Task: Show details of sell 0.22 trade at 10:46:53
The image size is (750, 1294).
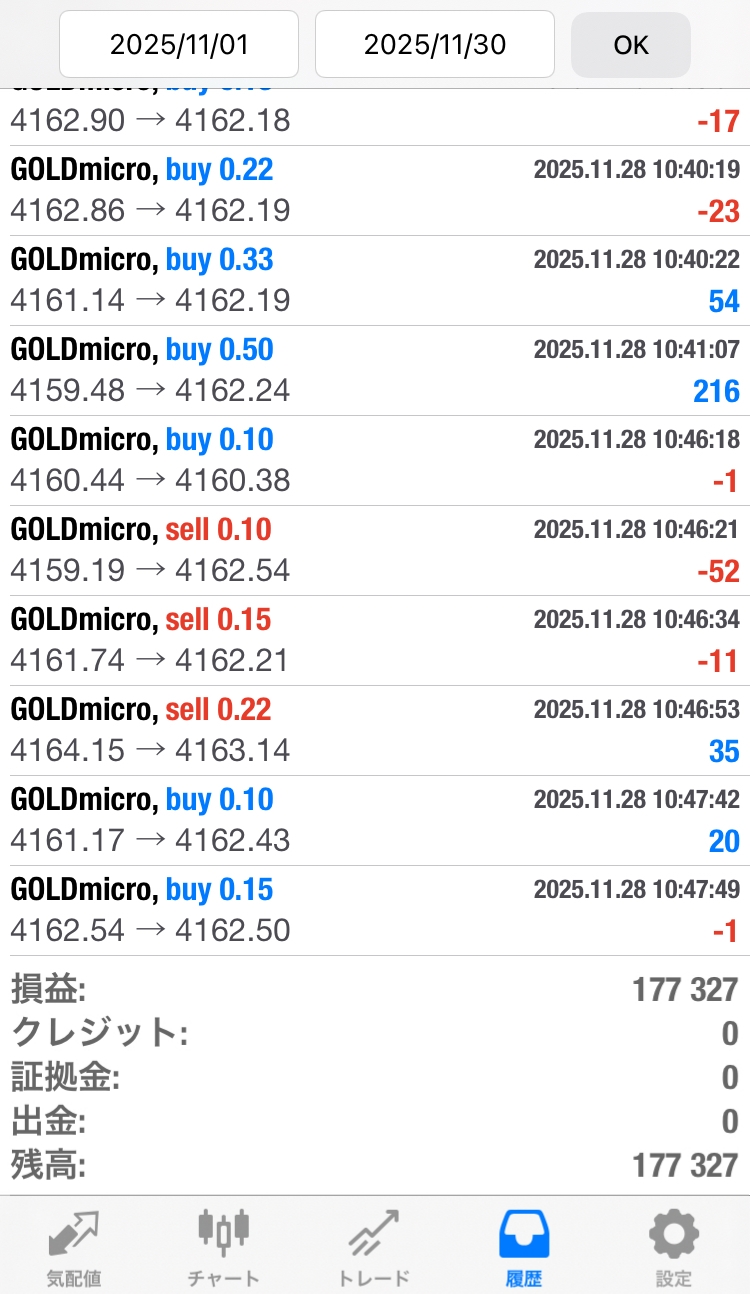Action: (x=375, y=730)
